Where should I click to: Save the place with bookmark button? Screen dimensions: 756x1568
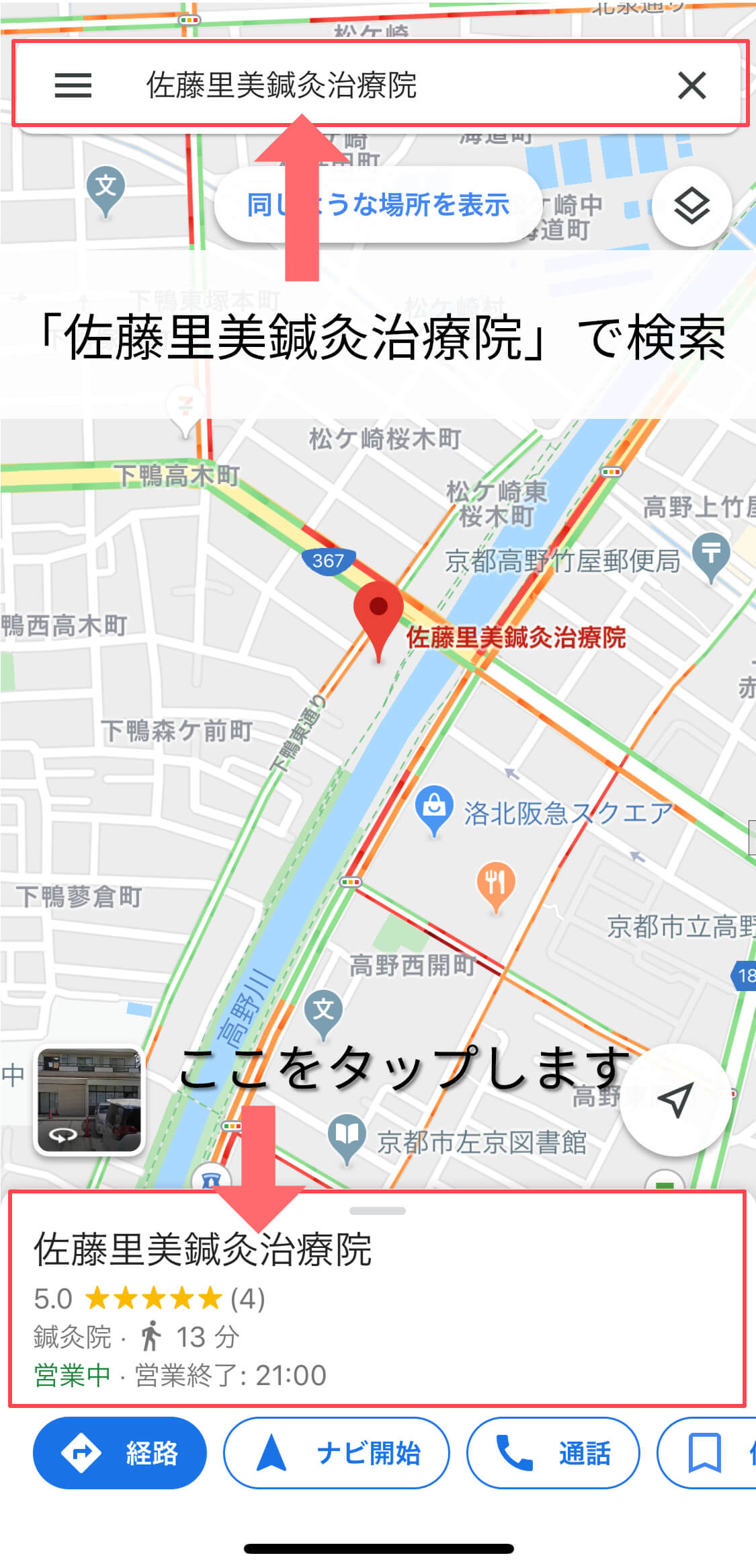706,1453
